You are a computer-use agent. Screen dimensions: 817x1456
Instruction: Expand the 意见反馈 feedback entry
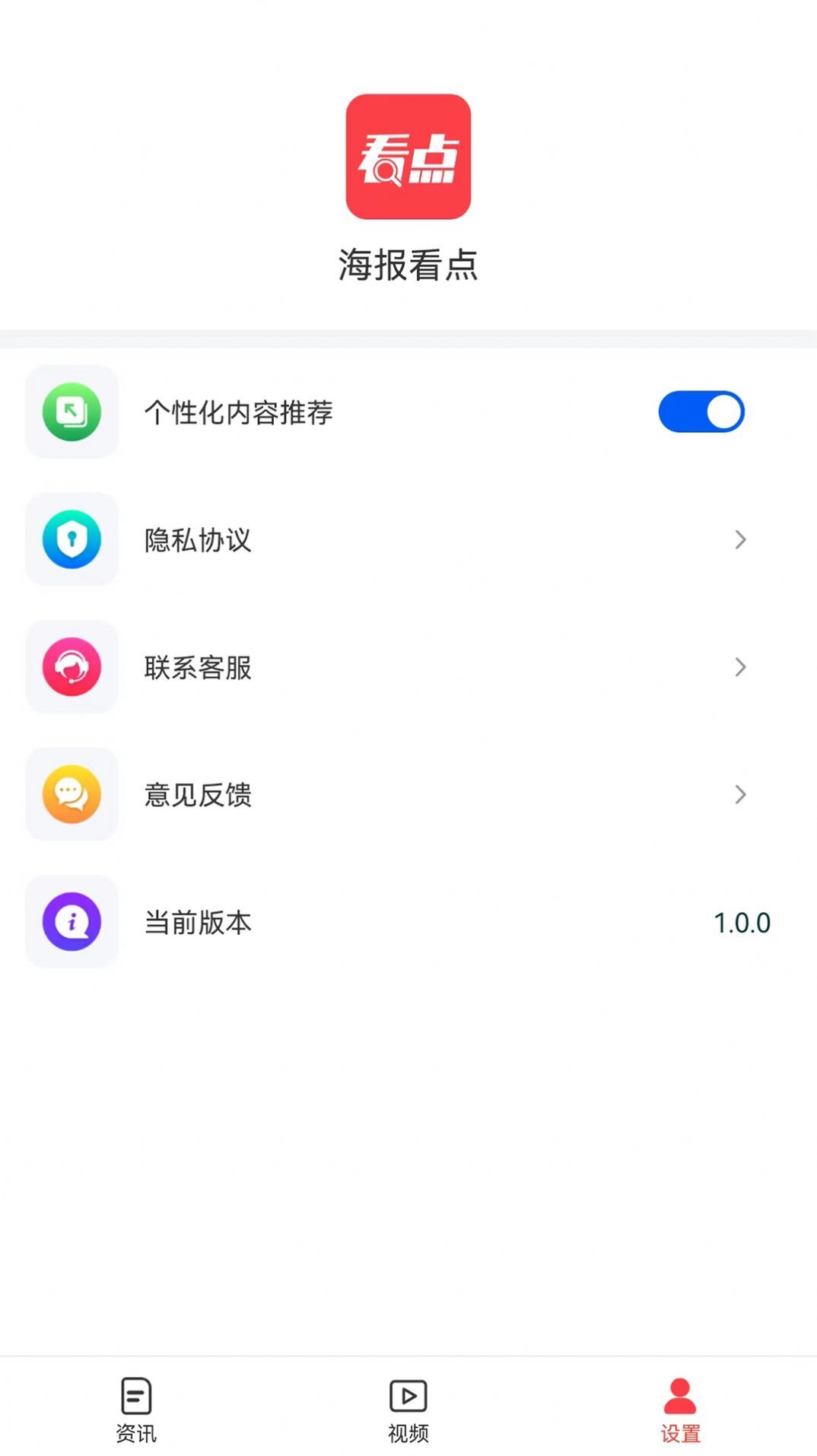click(741, 794)
